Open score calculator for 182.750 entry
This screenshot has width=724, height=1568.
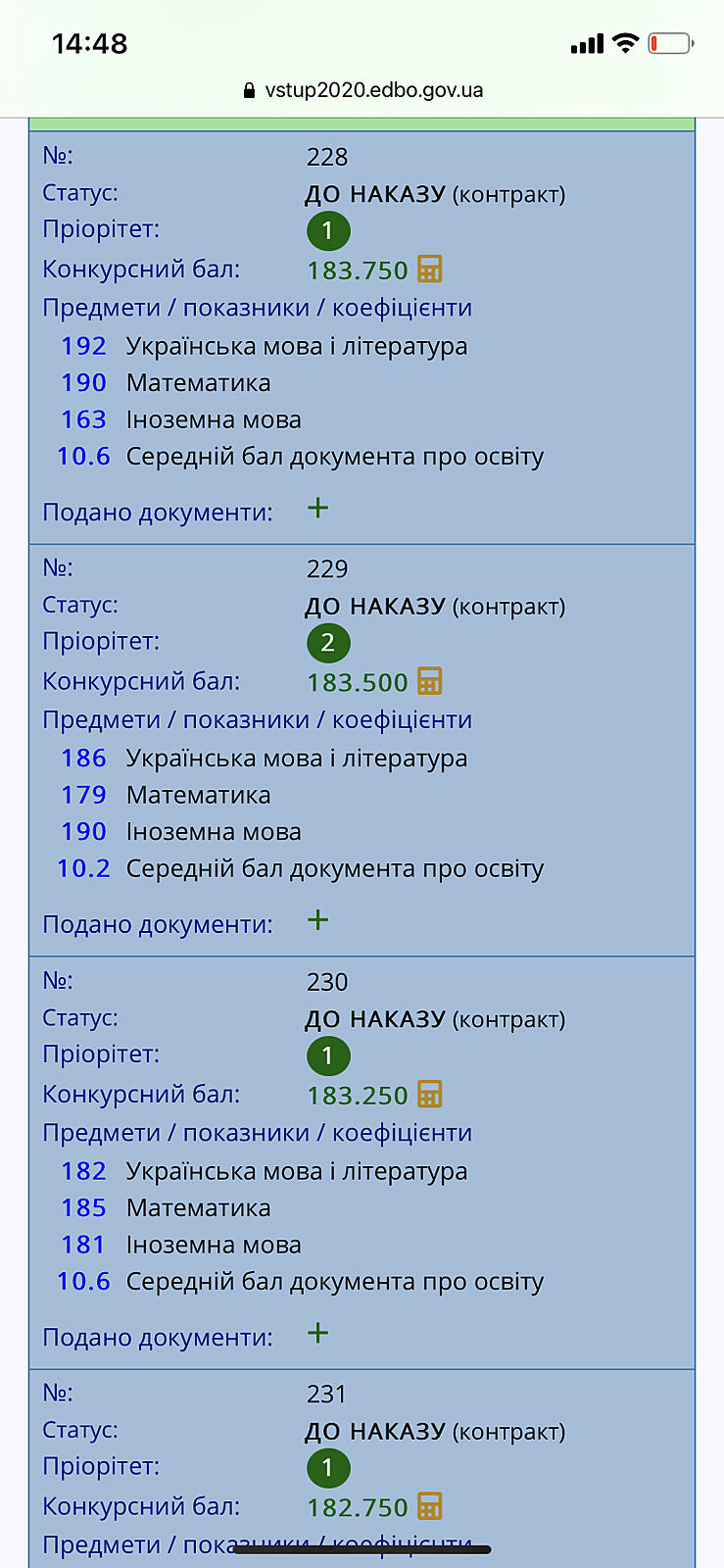(430, 1506)
